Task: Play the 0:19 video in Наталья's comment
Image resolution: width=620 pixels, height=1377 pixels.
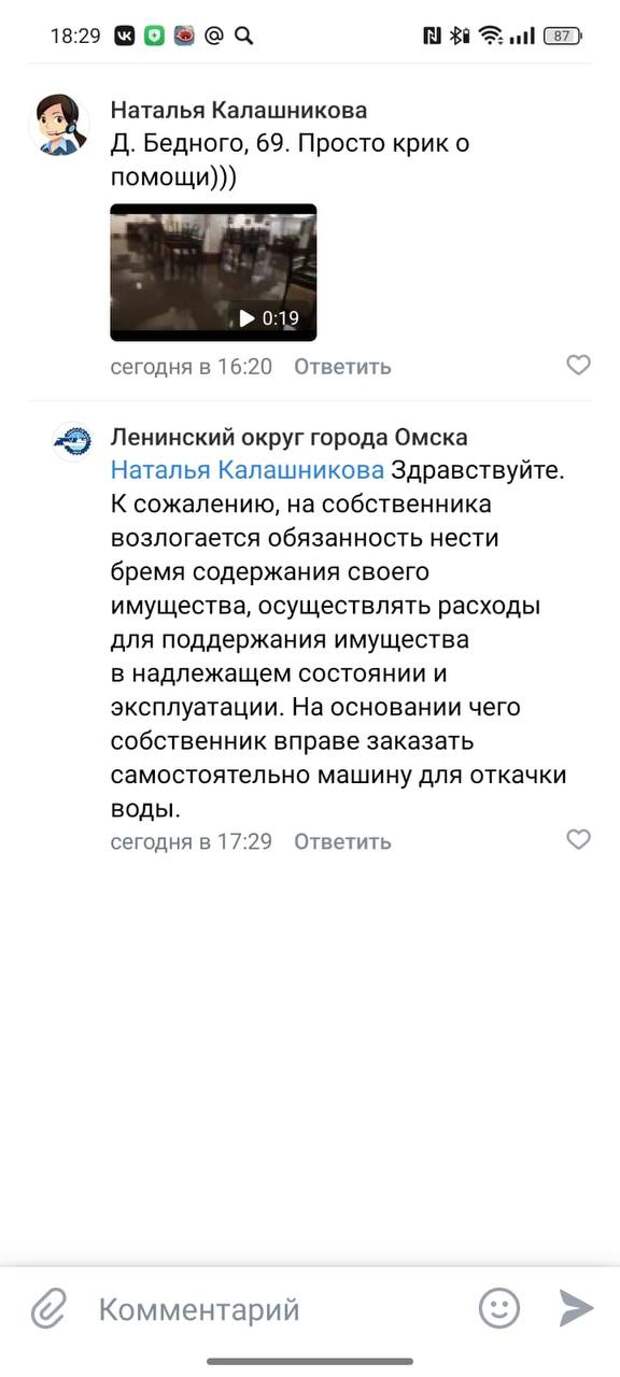Action: coord(213,272)
